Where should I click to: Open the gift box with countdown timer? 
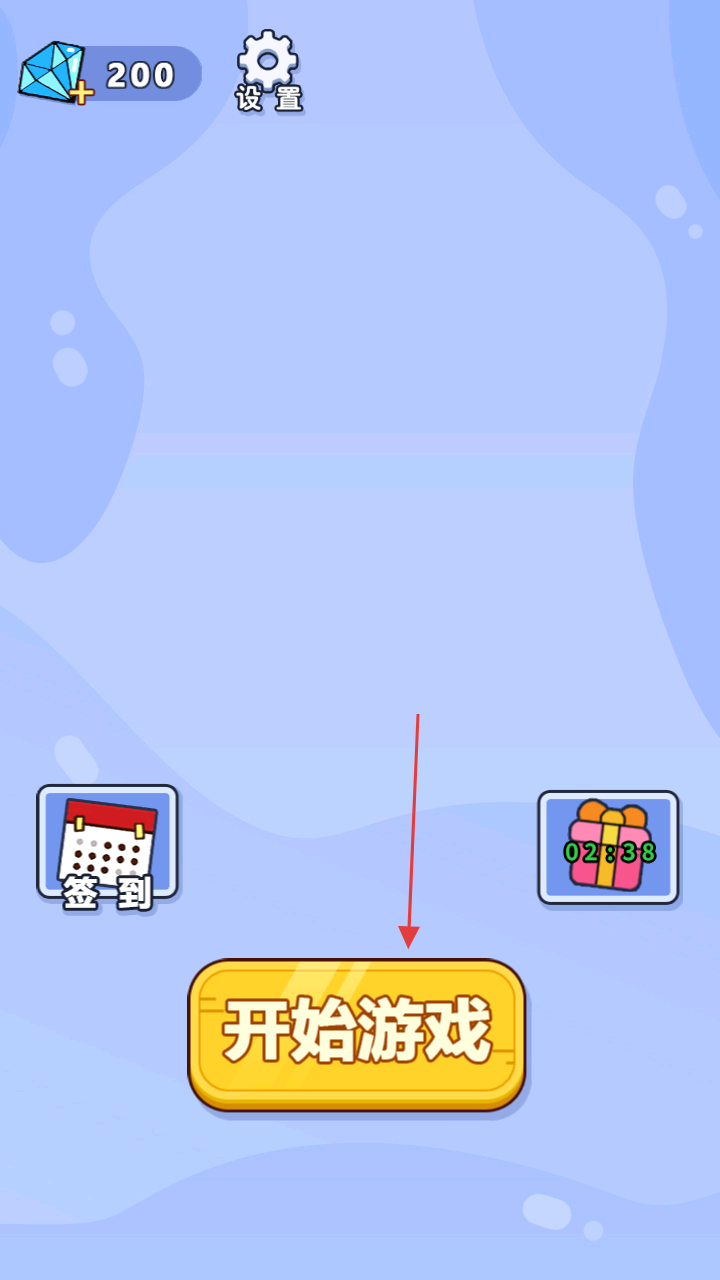click(x=608, y=848)
